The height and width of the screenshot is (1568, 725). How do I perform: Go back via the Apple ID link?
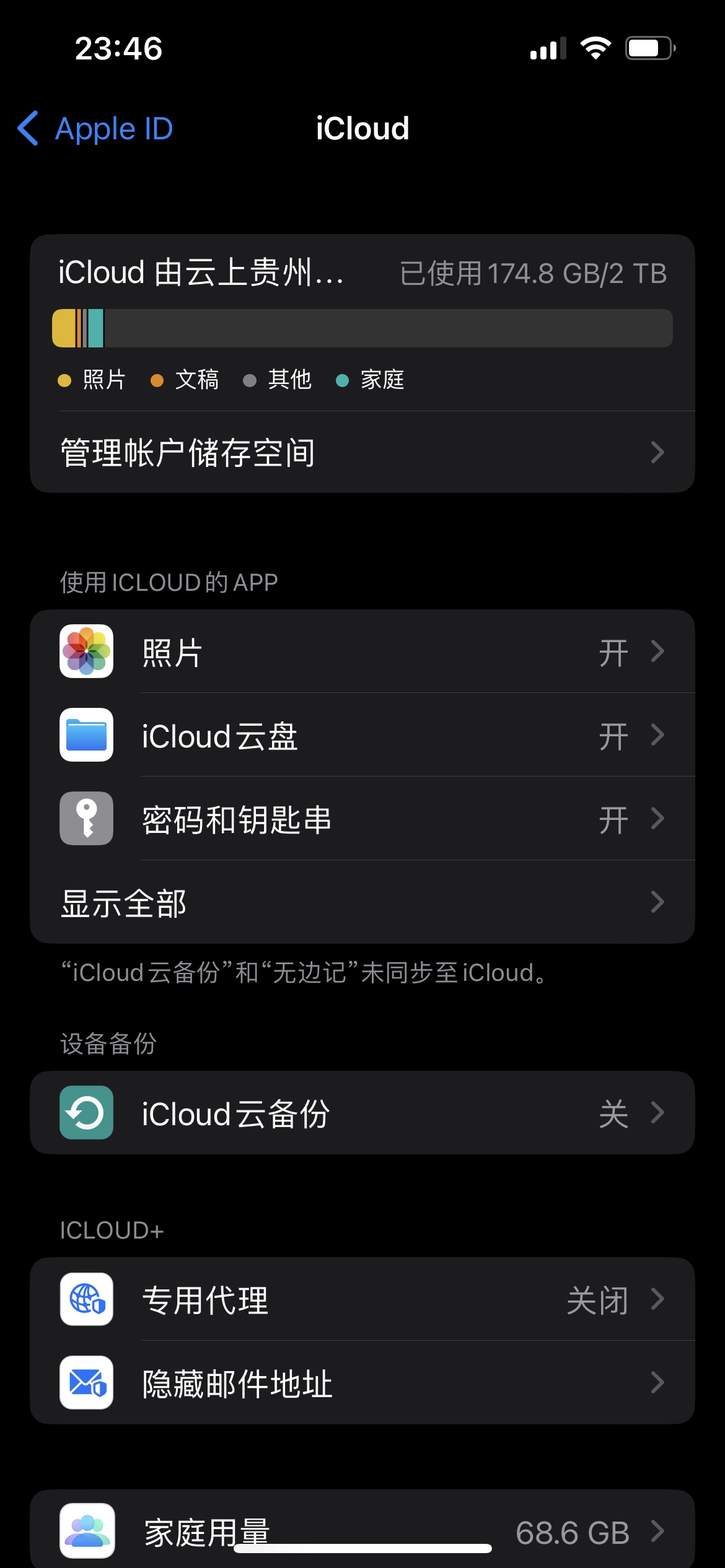click(x=115, y=128)
